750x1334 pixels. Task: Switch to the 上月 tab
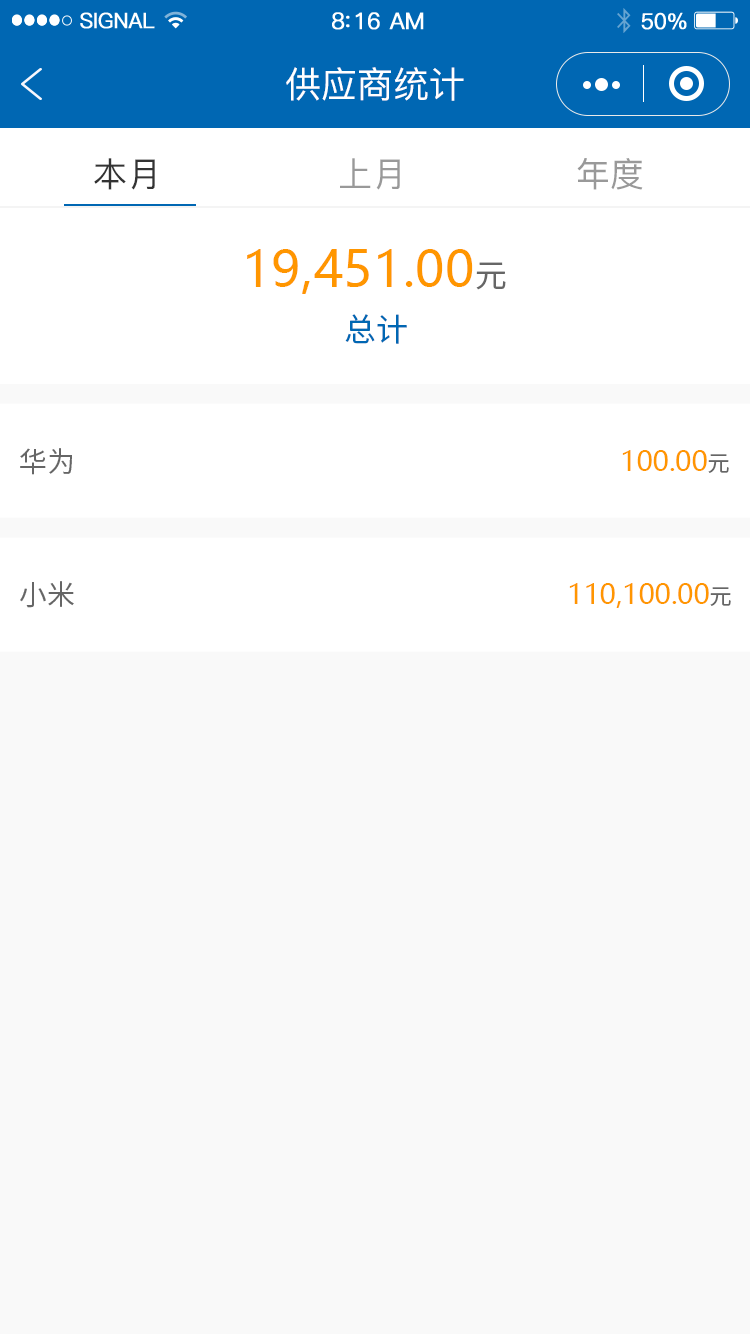(x=371, y=174)
